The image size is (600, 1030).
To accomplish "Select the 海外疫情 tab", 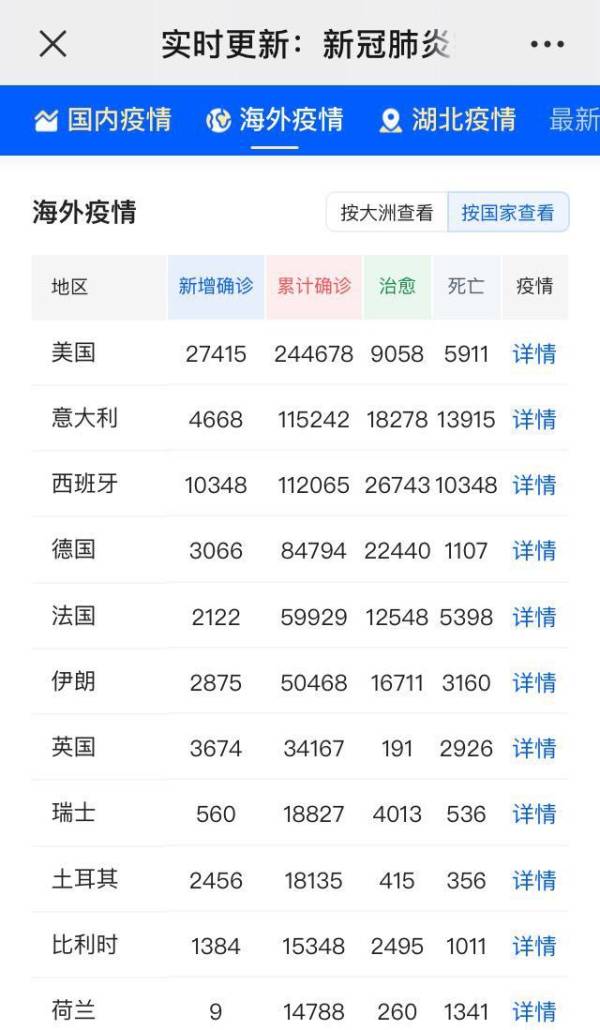I will pyautogui.click(x=275, y=120).
